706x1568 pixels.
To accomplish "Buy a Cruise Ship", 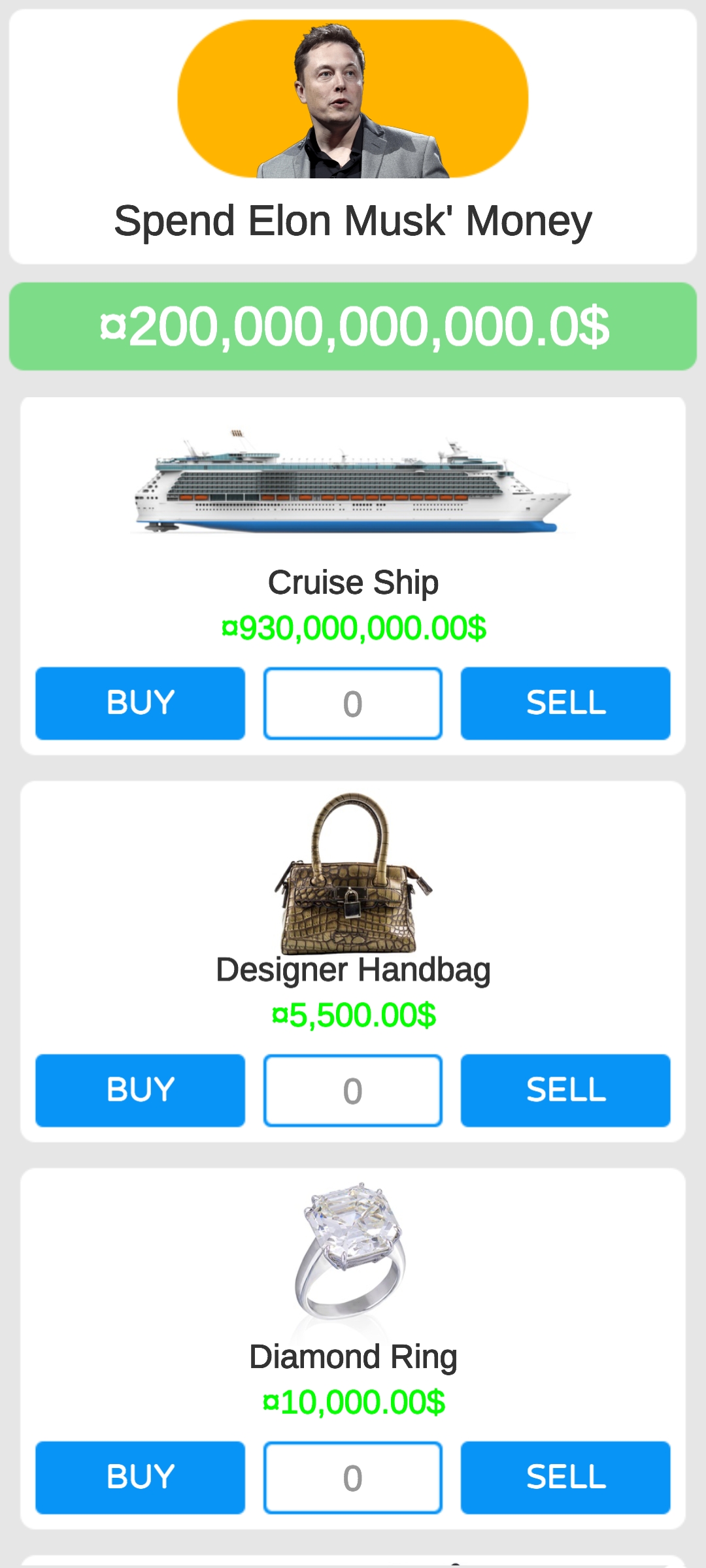I will click(140, 703).
